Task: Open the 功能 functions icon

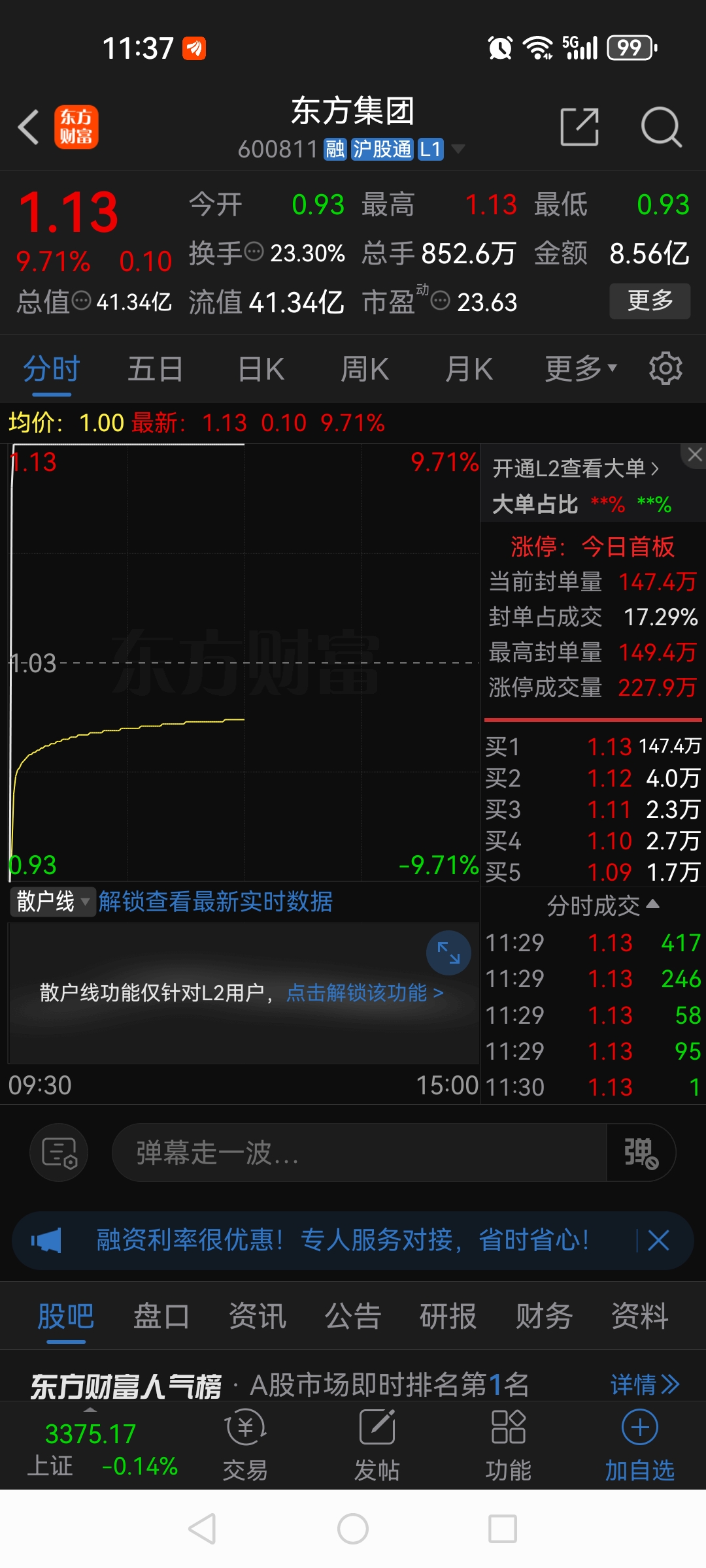Action: click(509, 1447)
